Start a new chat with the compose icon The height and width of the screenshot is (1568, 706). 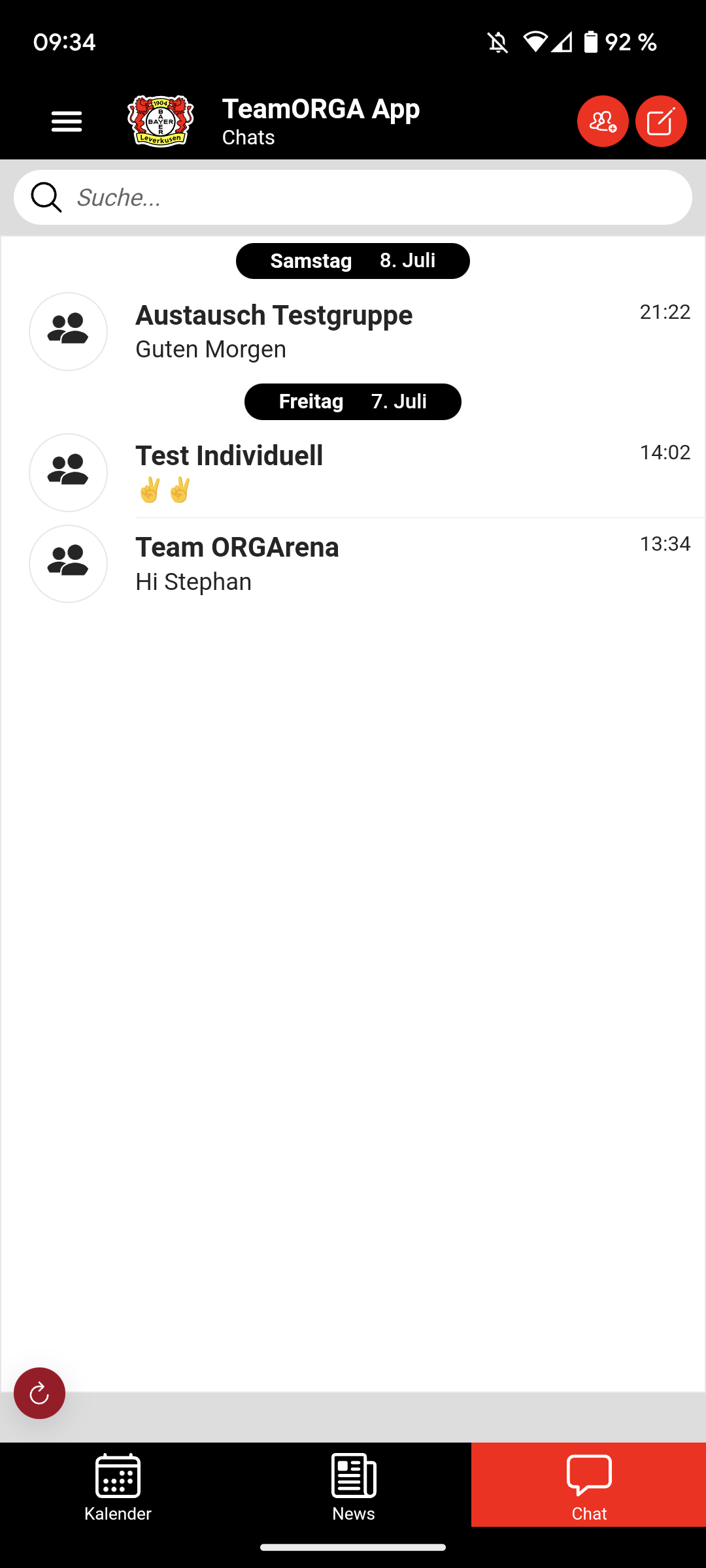(660, 121)
